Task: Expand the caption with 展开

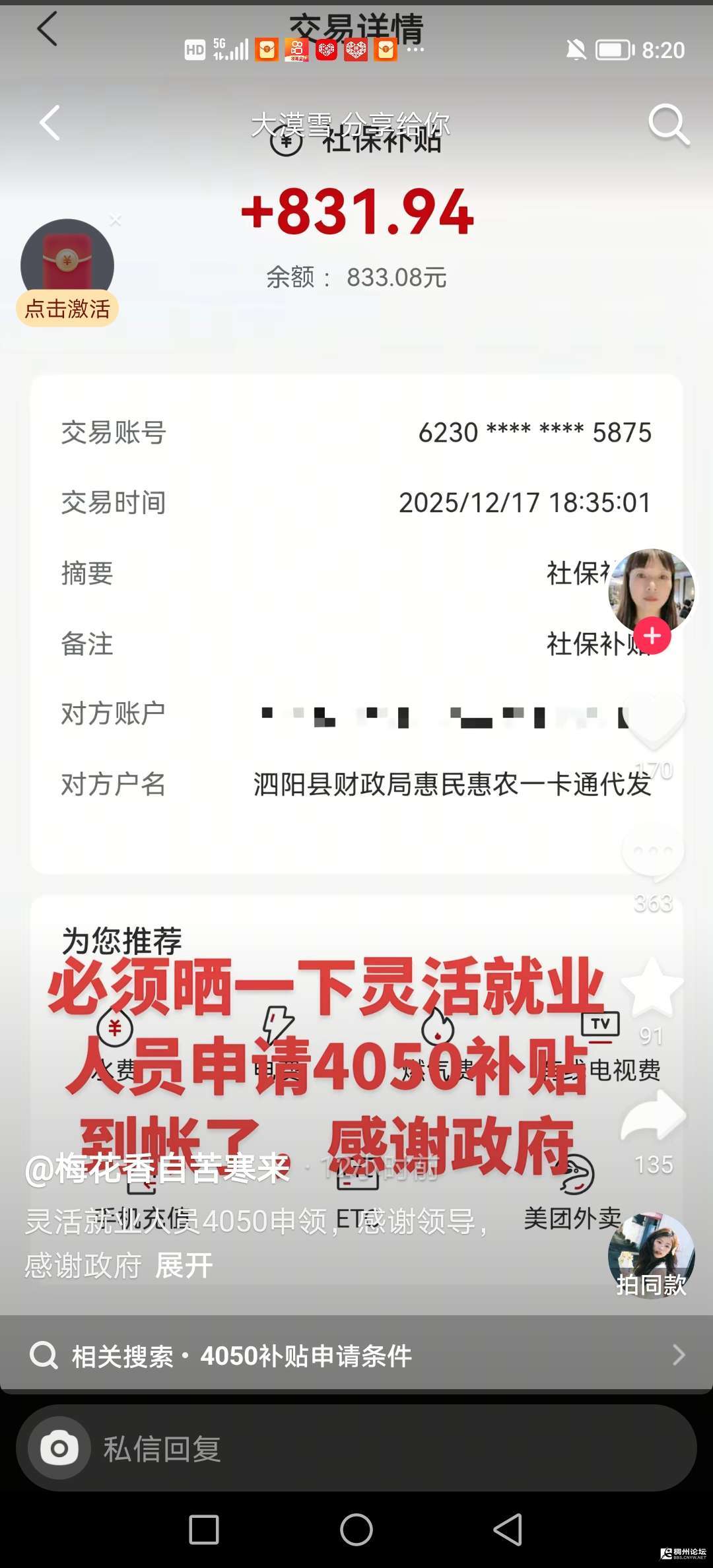Action: click(x=184, y=1266)
